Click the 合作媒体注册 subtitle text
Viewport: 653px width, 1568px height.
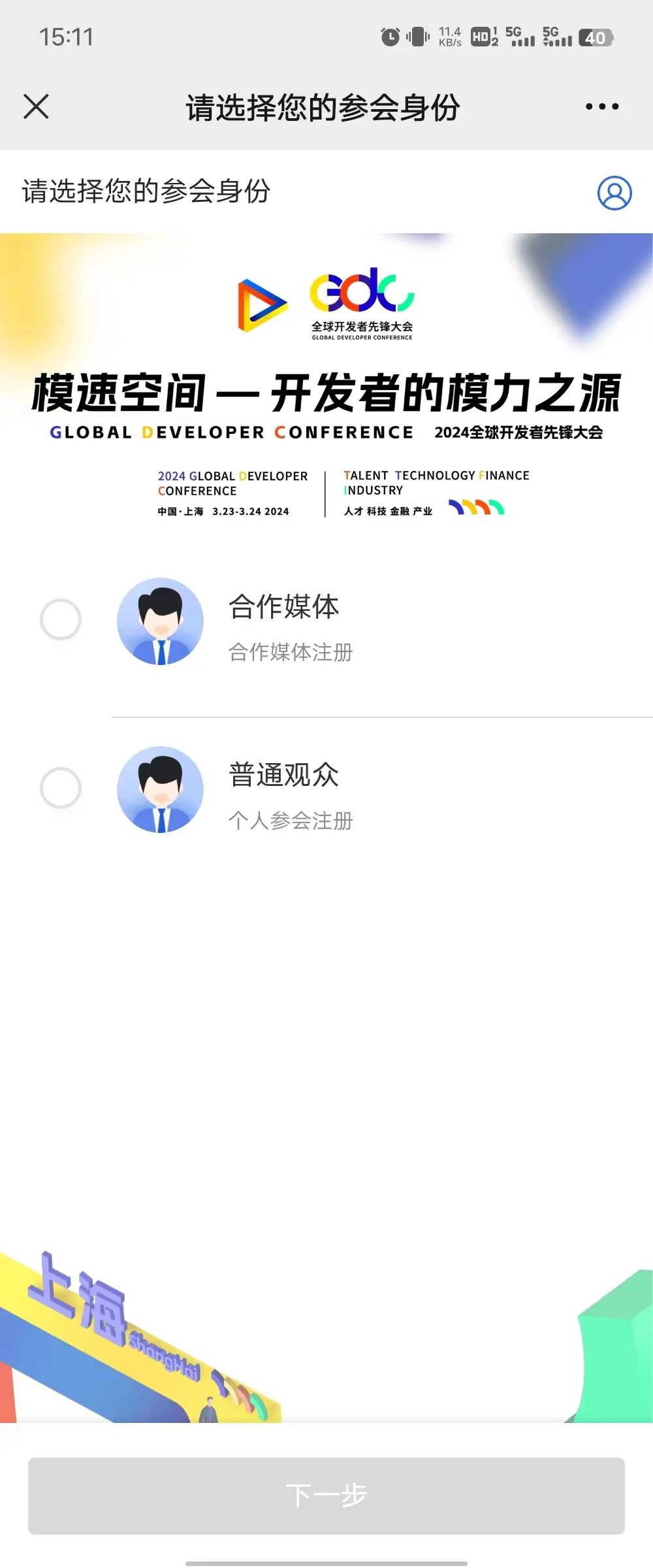point(290,651)
